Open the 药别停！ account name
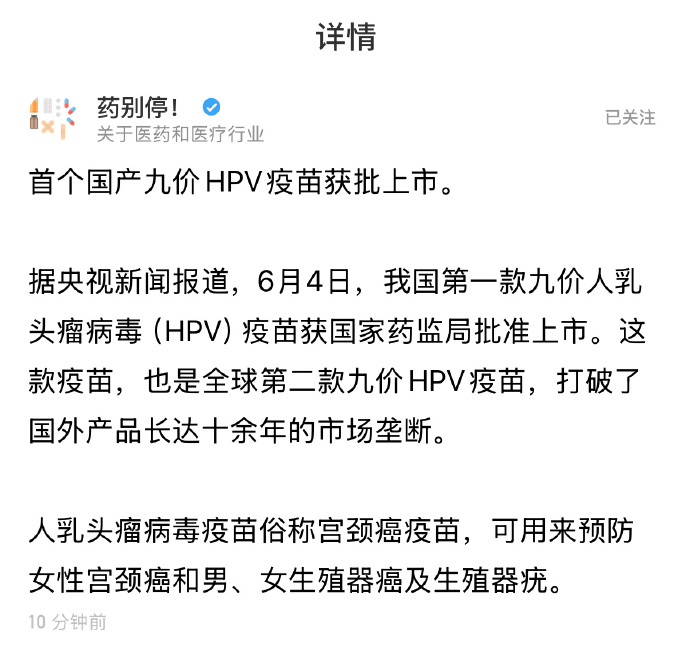 pyautogui.click(x=139, y=106)
